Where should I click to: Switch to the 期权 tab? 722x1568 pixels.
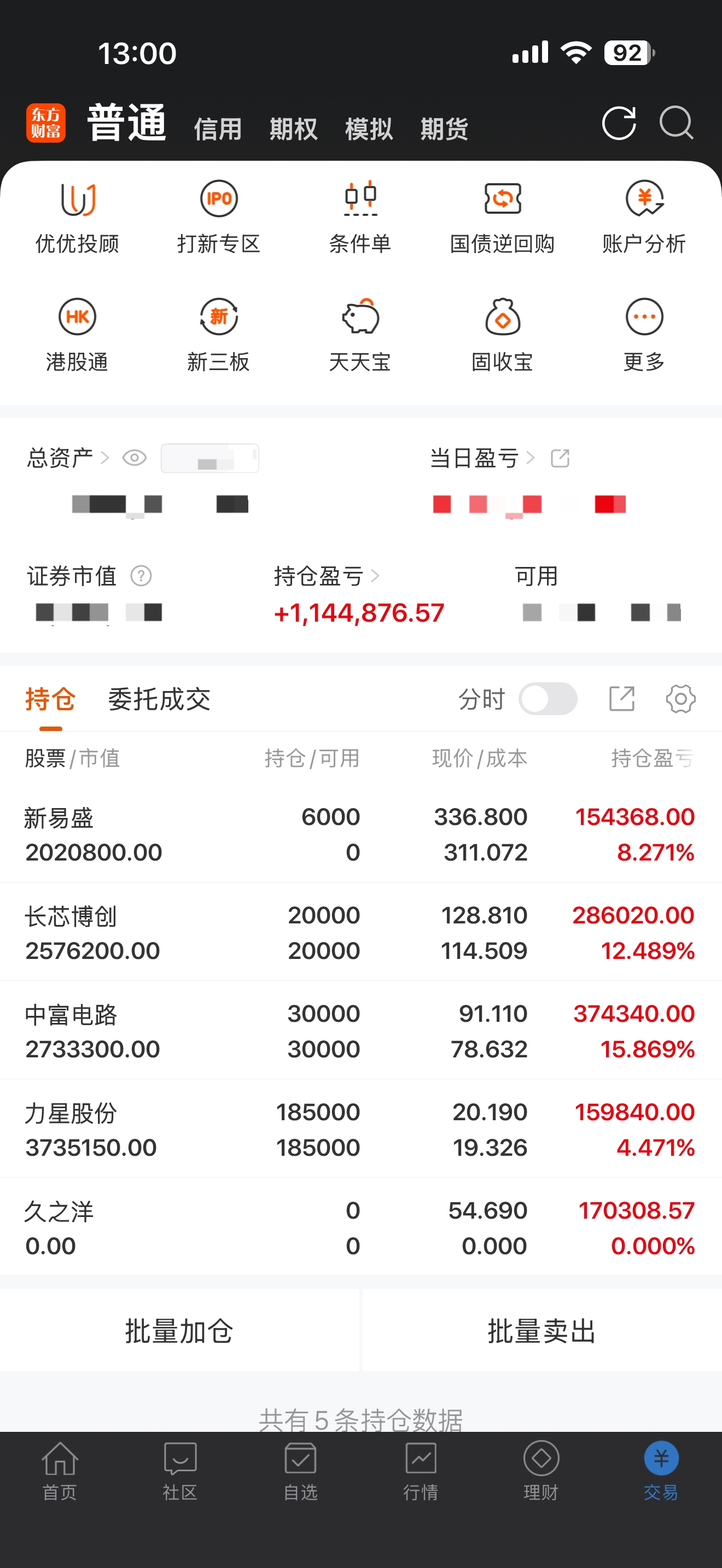pyautogui.click(x=293, y=129)
